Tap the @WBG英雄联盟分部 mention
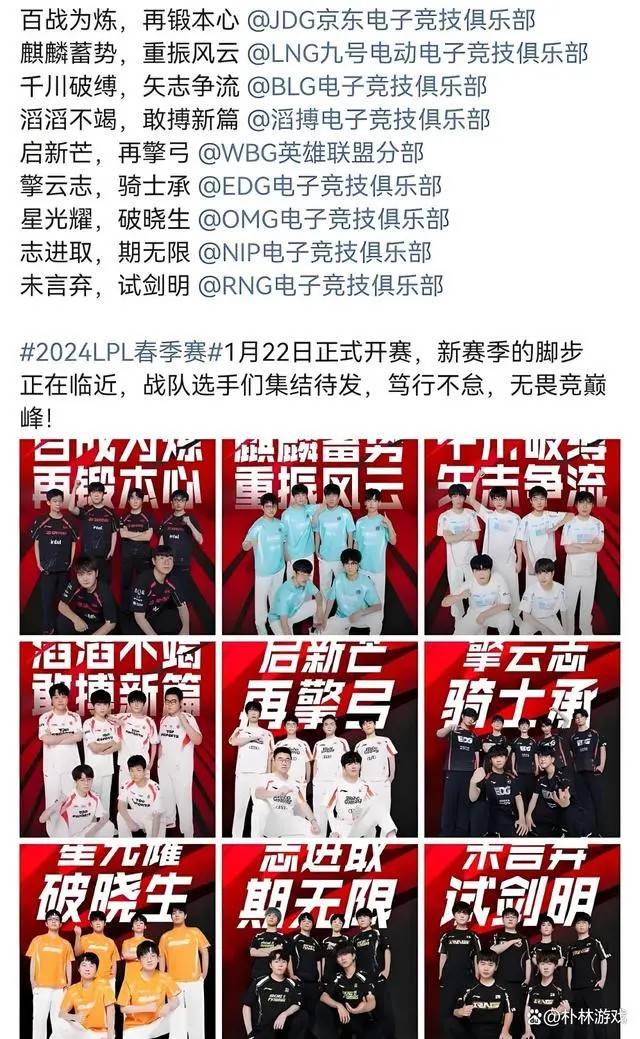Viewport: 640px width, 1039px height. point(311,152)
